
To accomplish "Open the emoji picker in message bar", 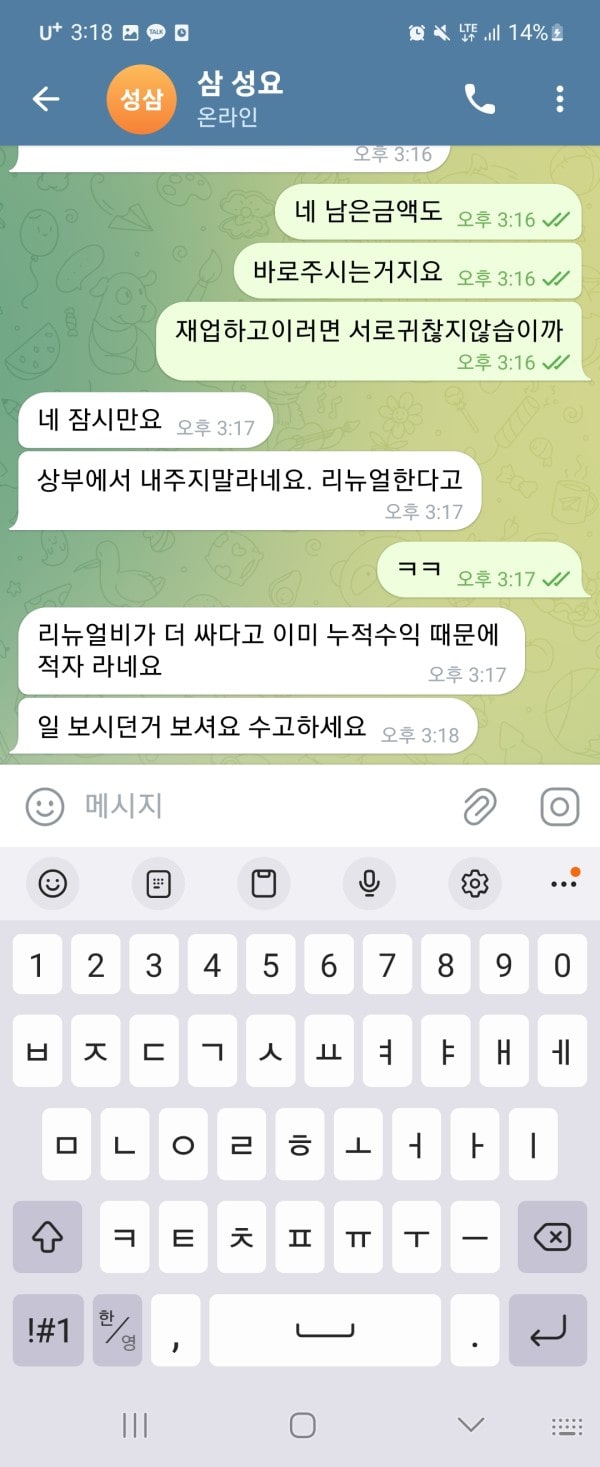I will [x=45, y=806].
